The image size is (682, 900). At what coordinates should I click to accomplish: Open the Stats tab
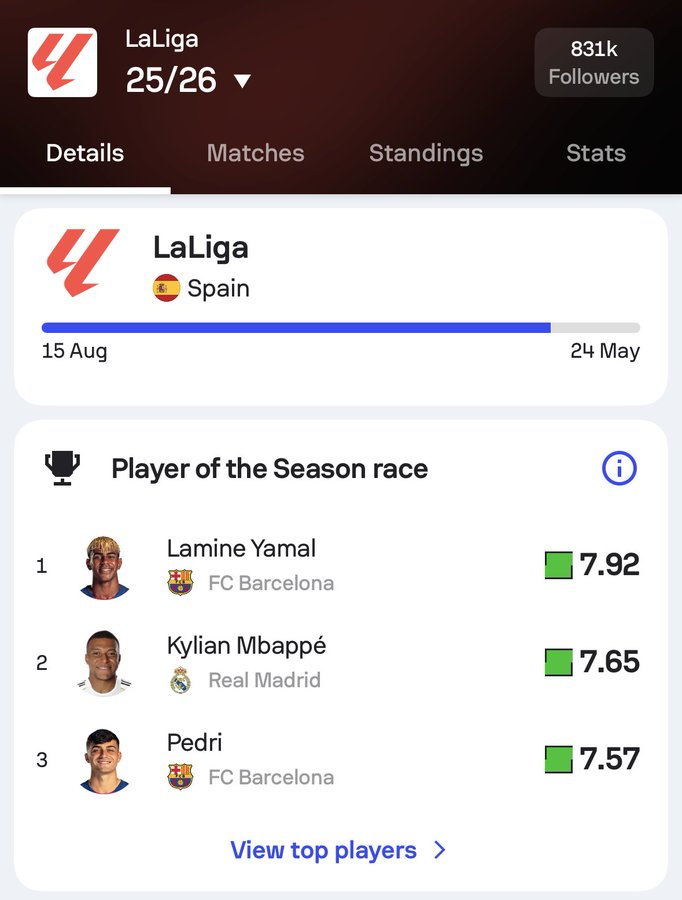coord(596,153)
